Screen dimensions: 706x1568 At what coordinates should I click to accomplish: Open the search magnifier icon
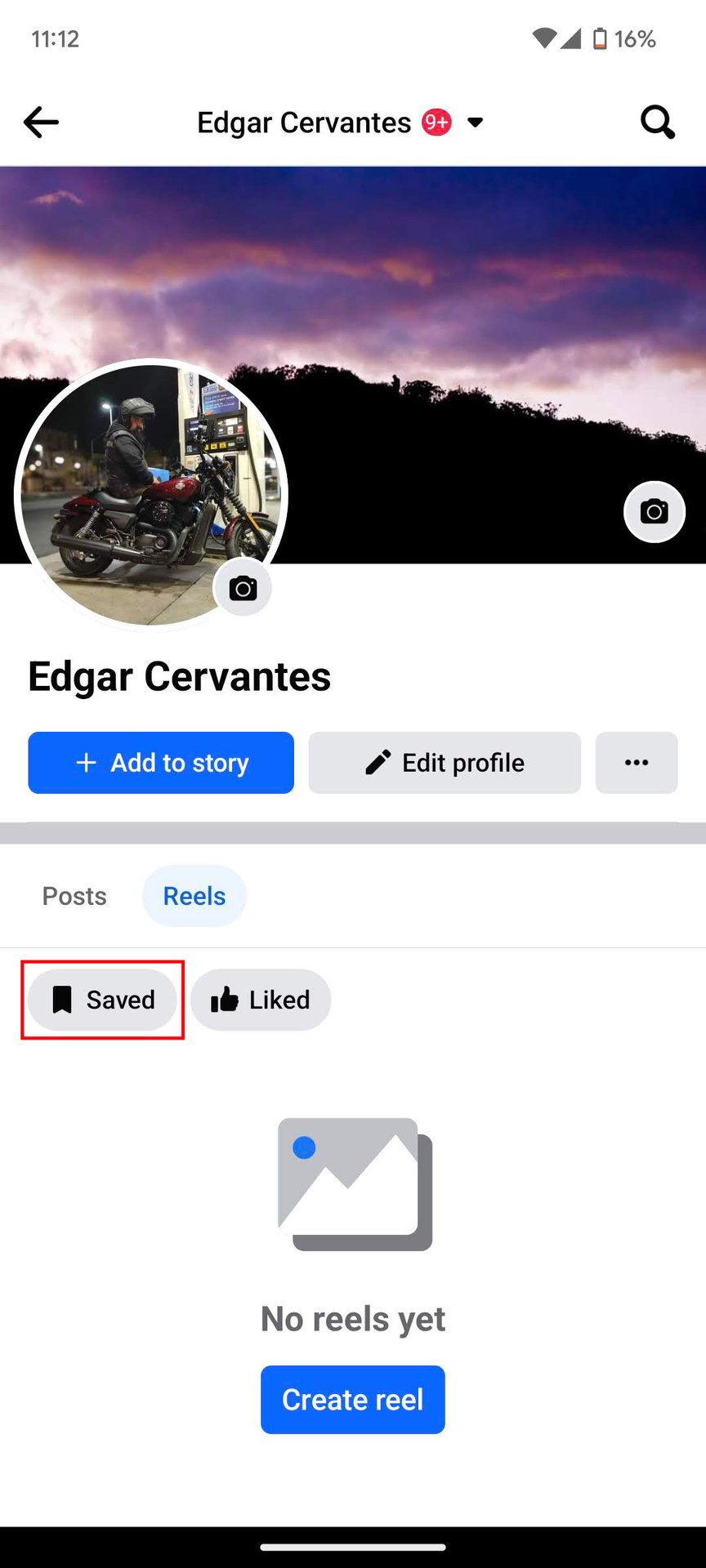click(657, 122)
